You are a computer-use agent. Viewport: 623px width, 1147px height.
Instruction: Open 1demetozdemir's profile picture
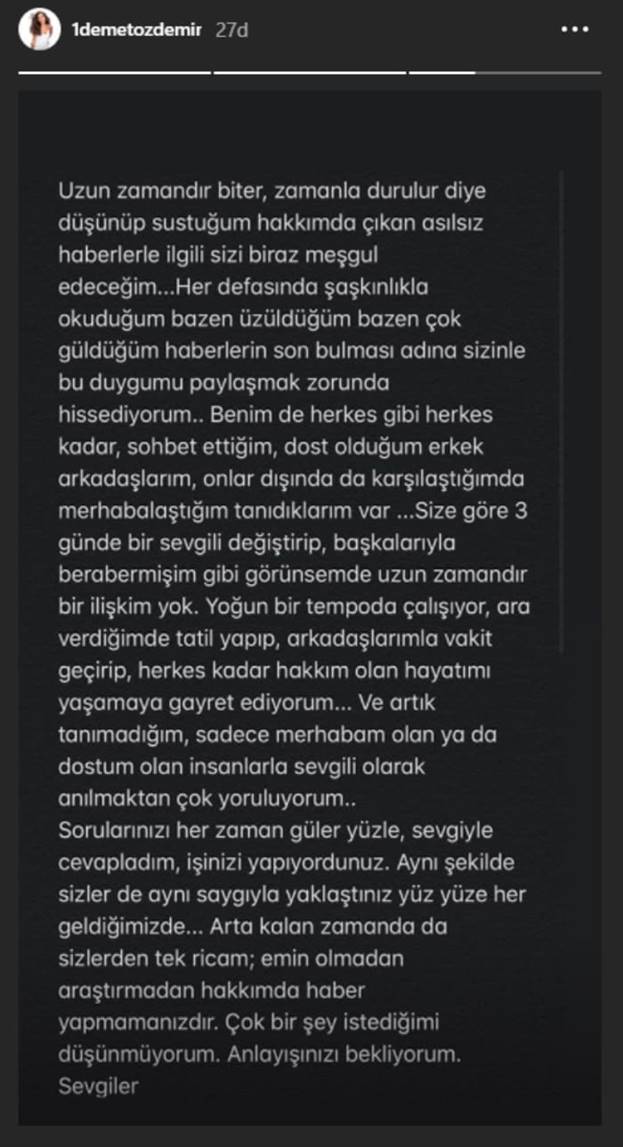pos(39,29)
